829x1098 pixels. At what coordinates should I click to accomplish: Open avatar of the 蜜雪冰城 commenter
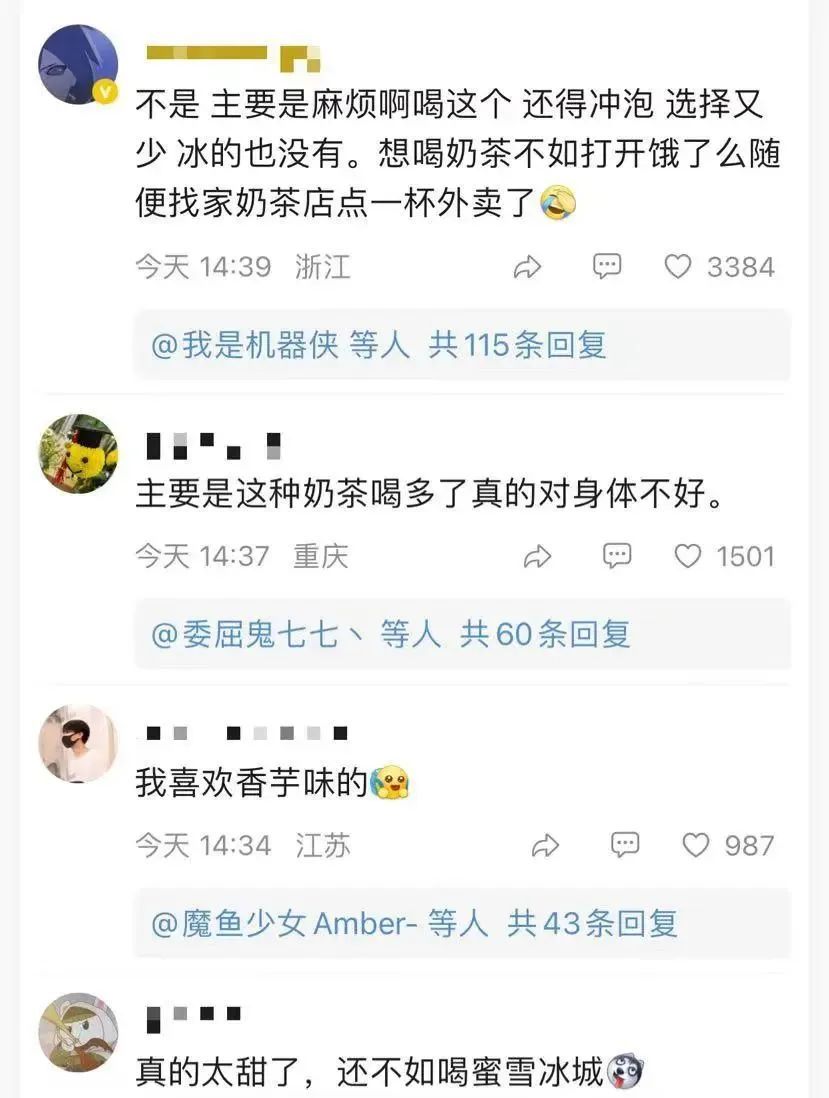(x=78, y=1032)
